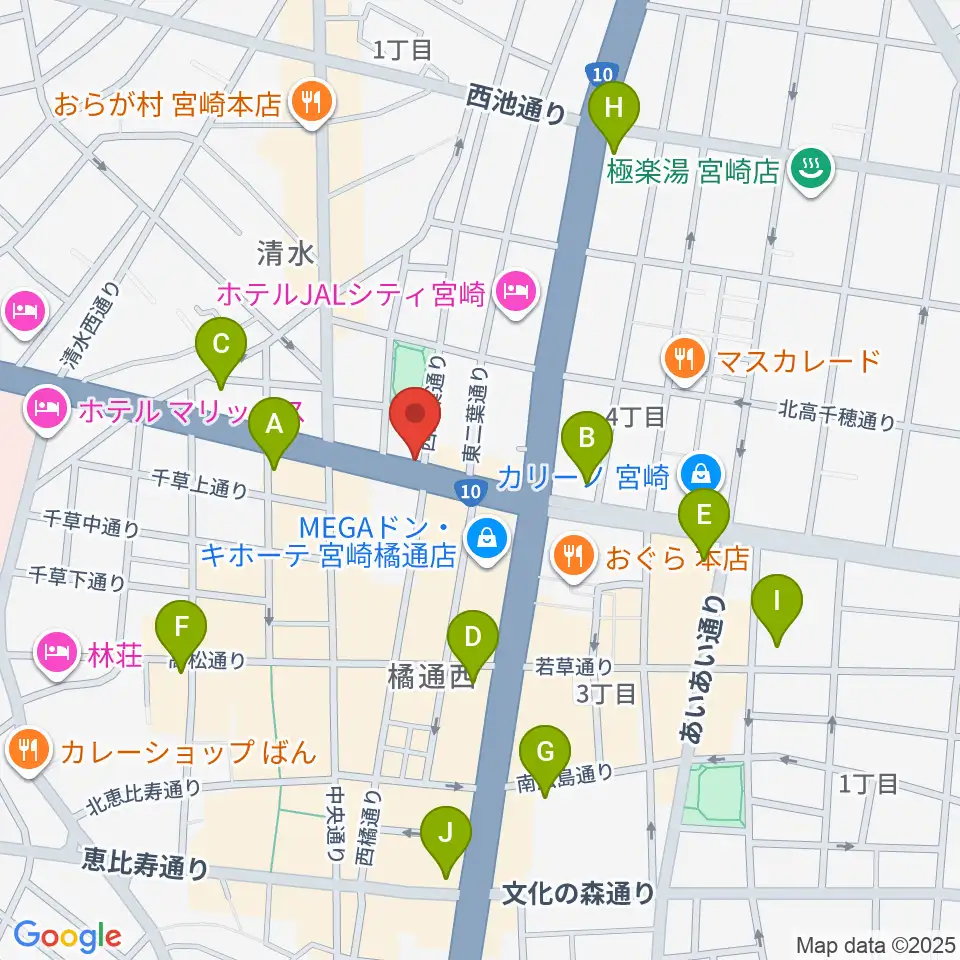Select 極楽湯 宮崎店 hot spring pin
The image size is (960, 960).
tap(812, 170)
